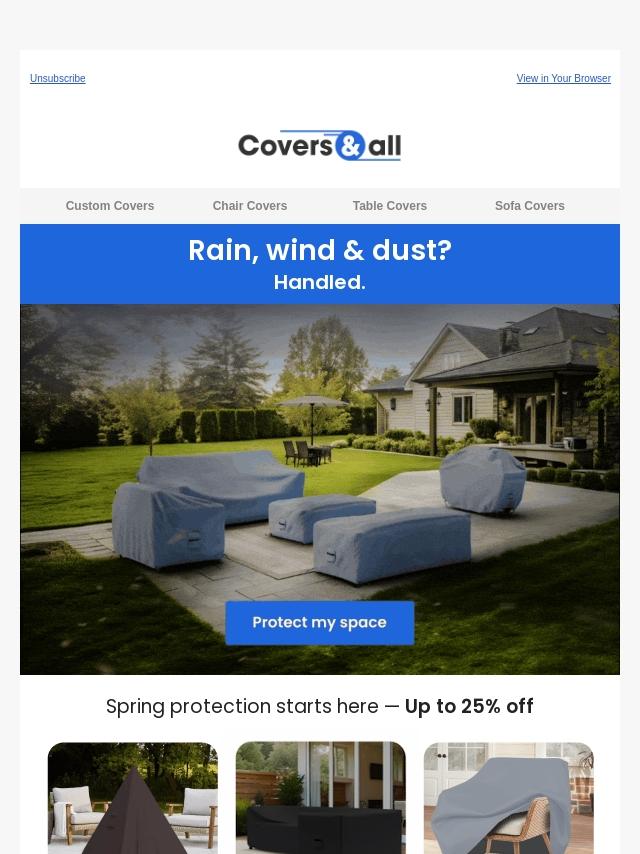The image size is (640, 854).
Task: Open the black furniture cover product image
Action: tap(321, 797)
